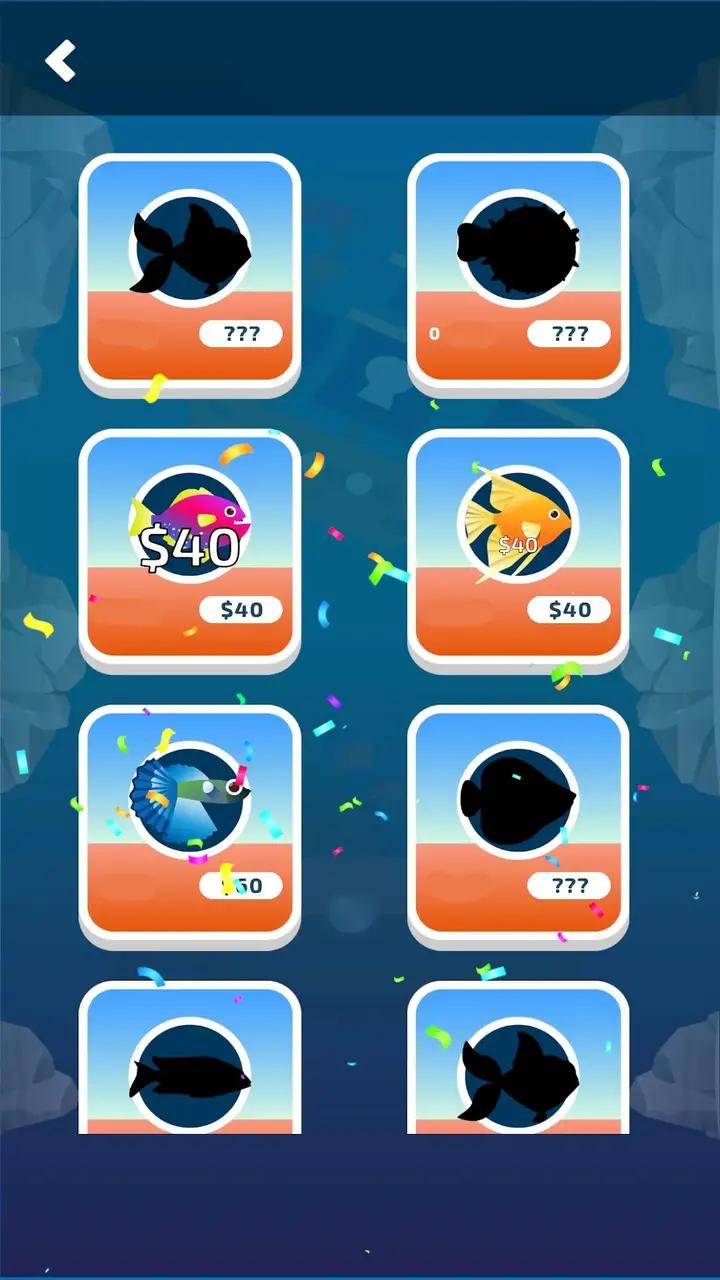Viewport: 720px width, 1280px height.
Task: Select the pink fish card
Action: 190,548
